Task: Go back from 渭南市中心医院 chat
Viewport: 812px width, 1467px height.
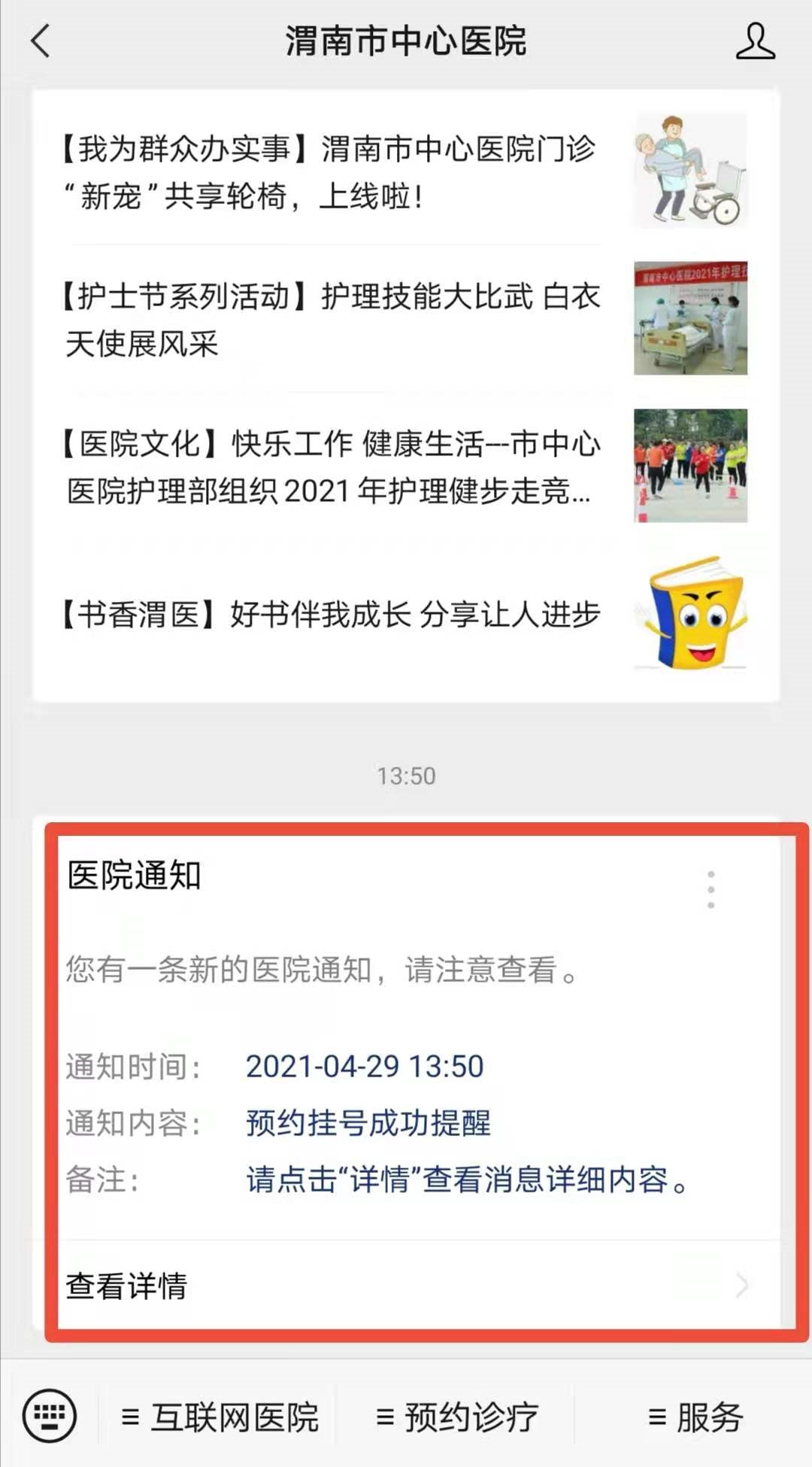Action: point(41,41)
